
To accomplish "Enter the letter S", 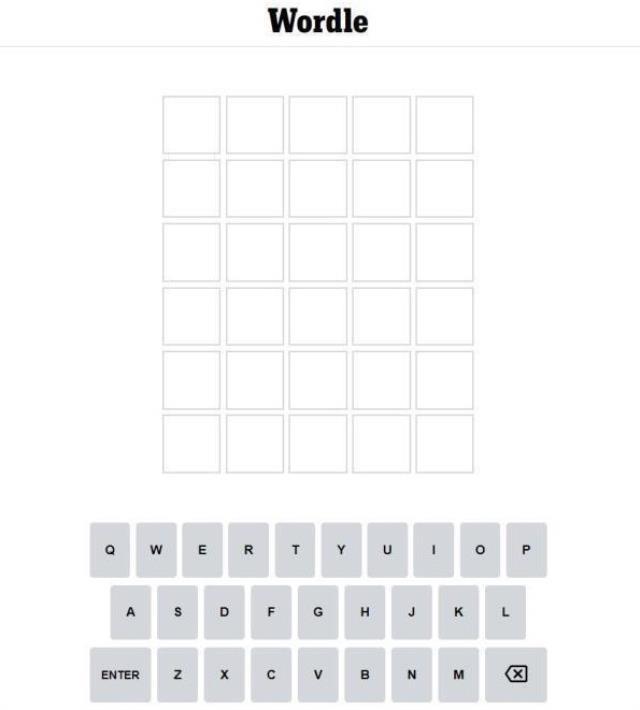I will tap(178, 612).
